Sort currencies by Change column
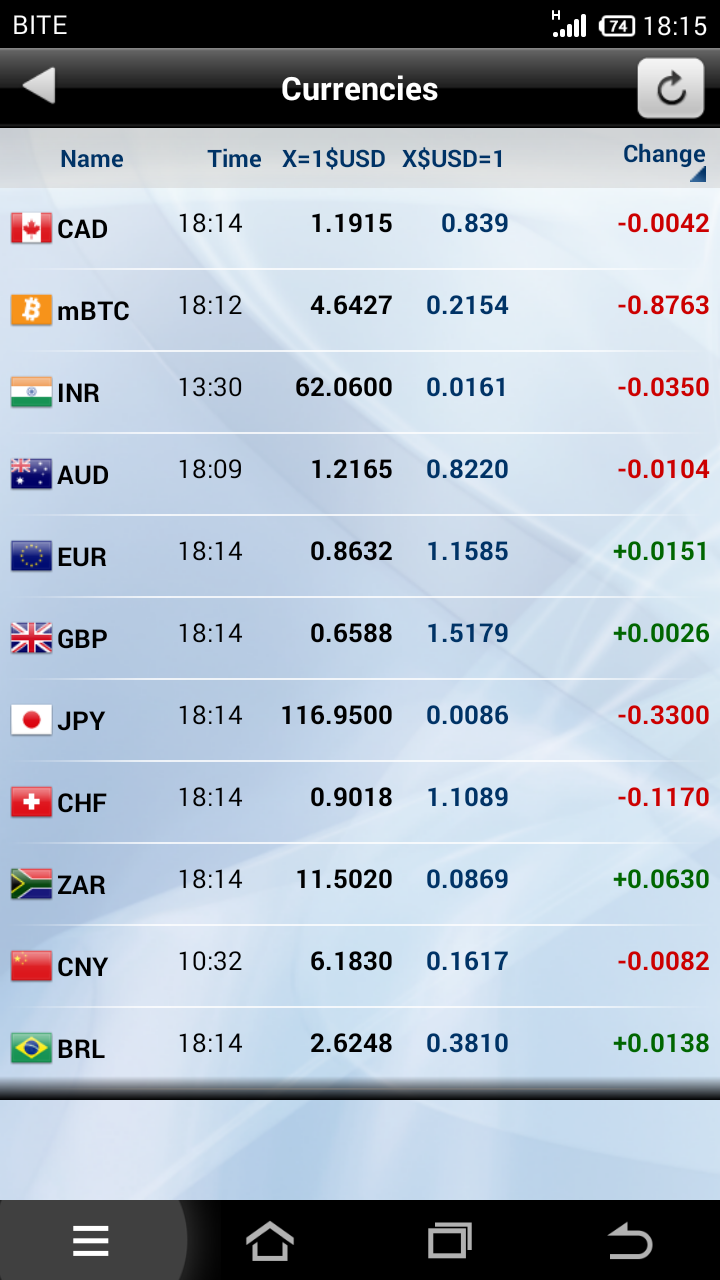Screen dimensions: 720x1280 [664, 155]
